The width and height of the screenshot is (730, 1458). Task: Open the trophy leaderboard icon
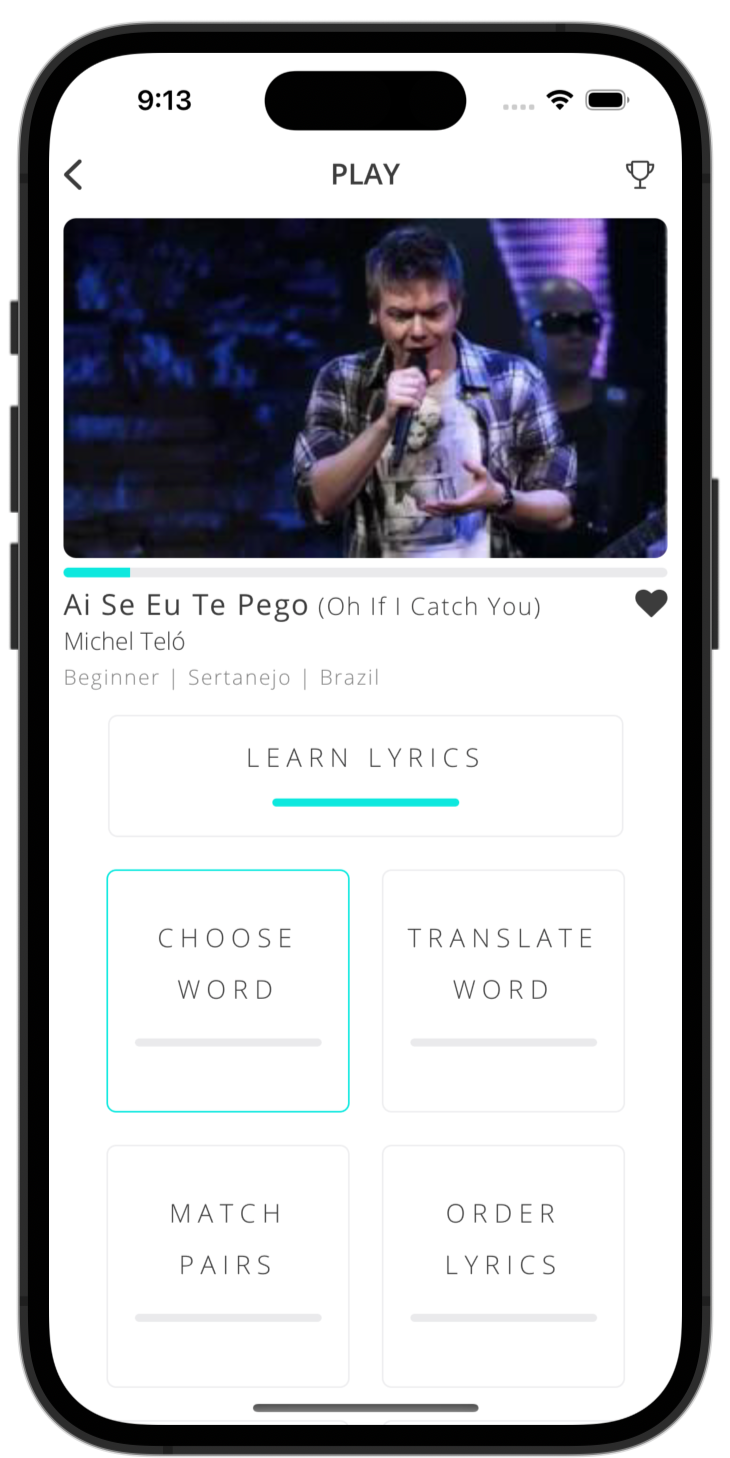coord(640,175)
